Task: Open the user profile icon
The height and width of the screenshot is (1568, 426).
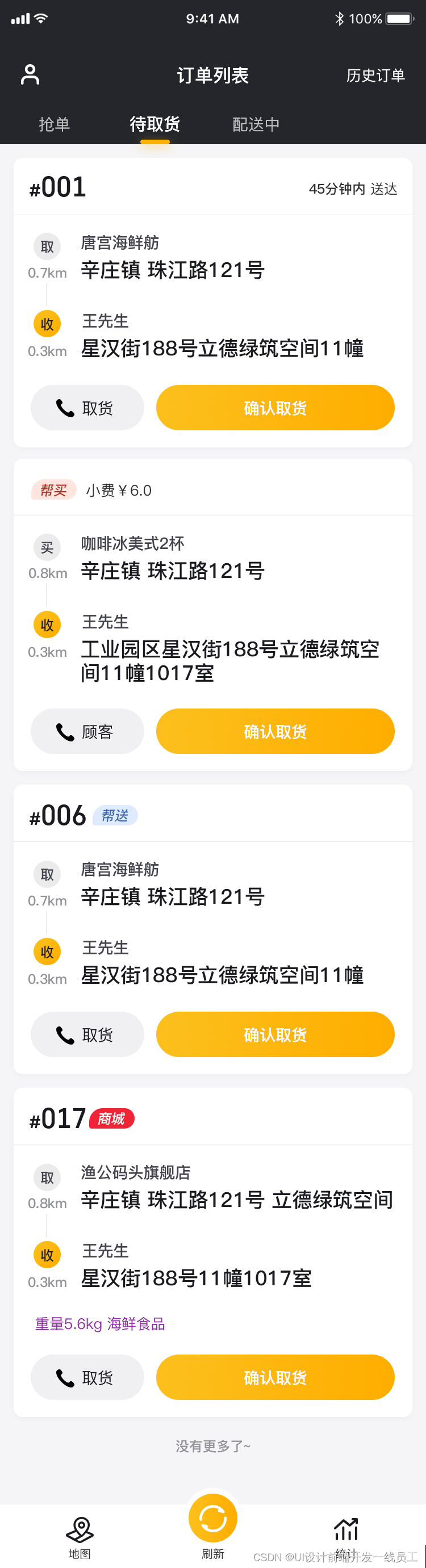Action: 30,75
